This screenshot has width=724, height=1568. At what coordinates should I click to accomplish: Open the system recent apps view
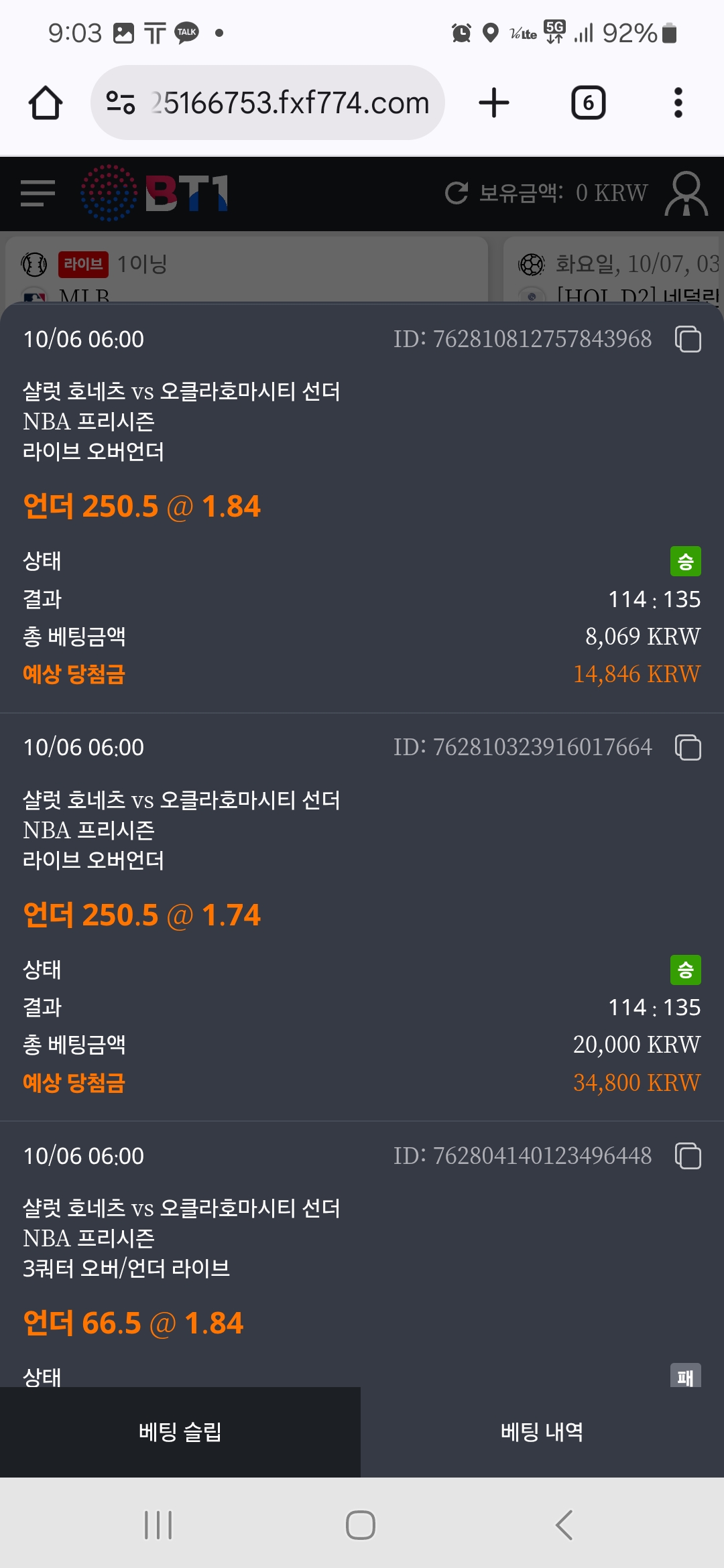point(158,1525)
